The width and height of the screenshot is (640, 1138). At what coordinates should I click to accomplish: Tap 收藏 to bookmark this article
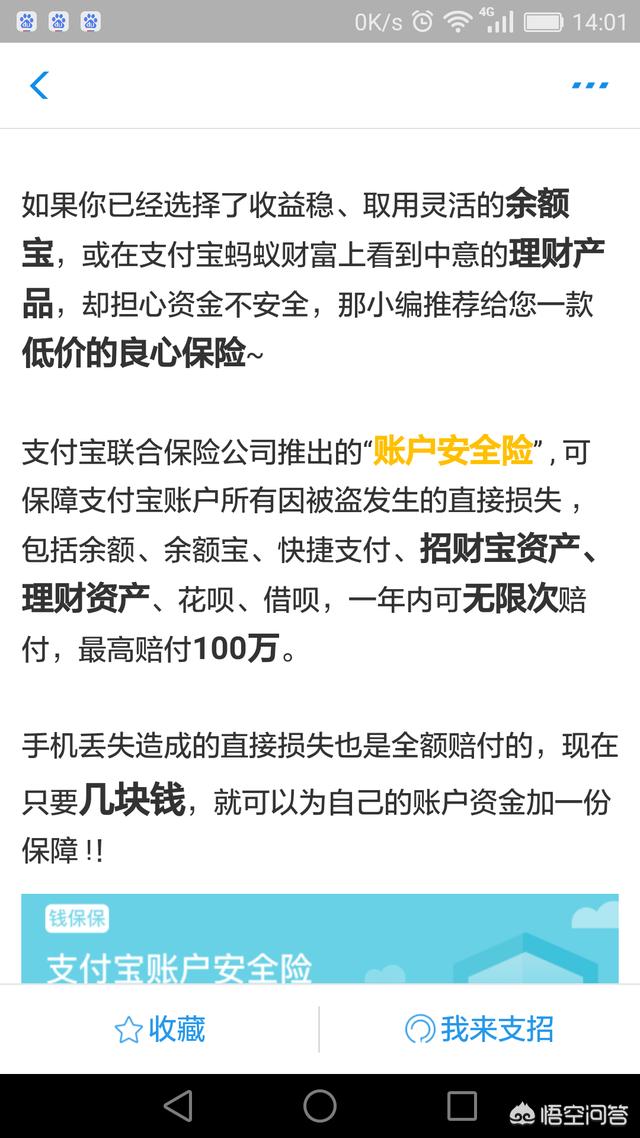[160, 1029]
